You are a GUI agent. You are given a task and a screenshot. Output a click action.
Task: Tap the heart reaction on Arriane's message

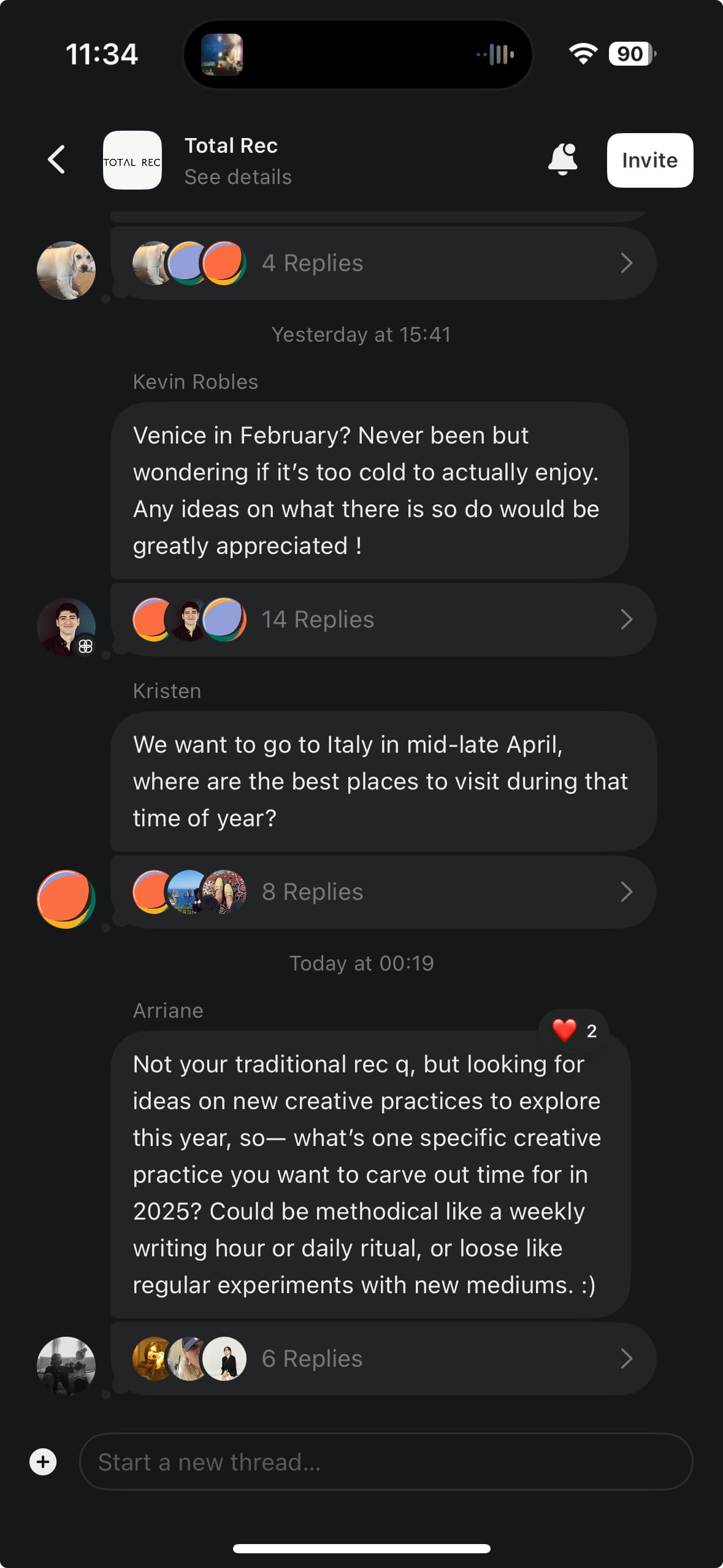click(573, 1031)
